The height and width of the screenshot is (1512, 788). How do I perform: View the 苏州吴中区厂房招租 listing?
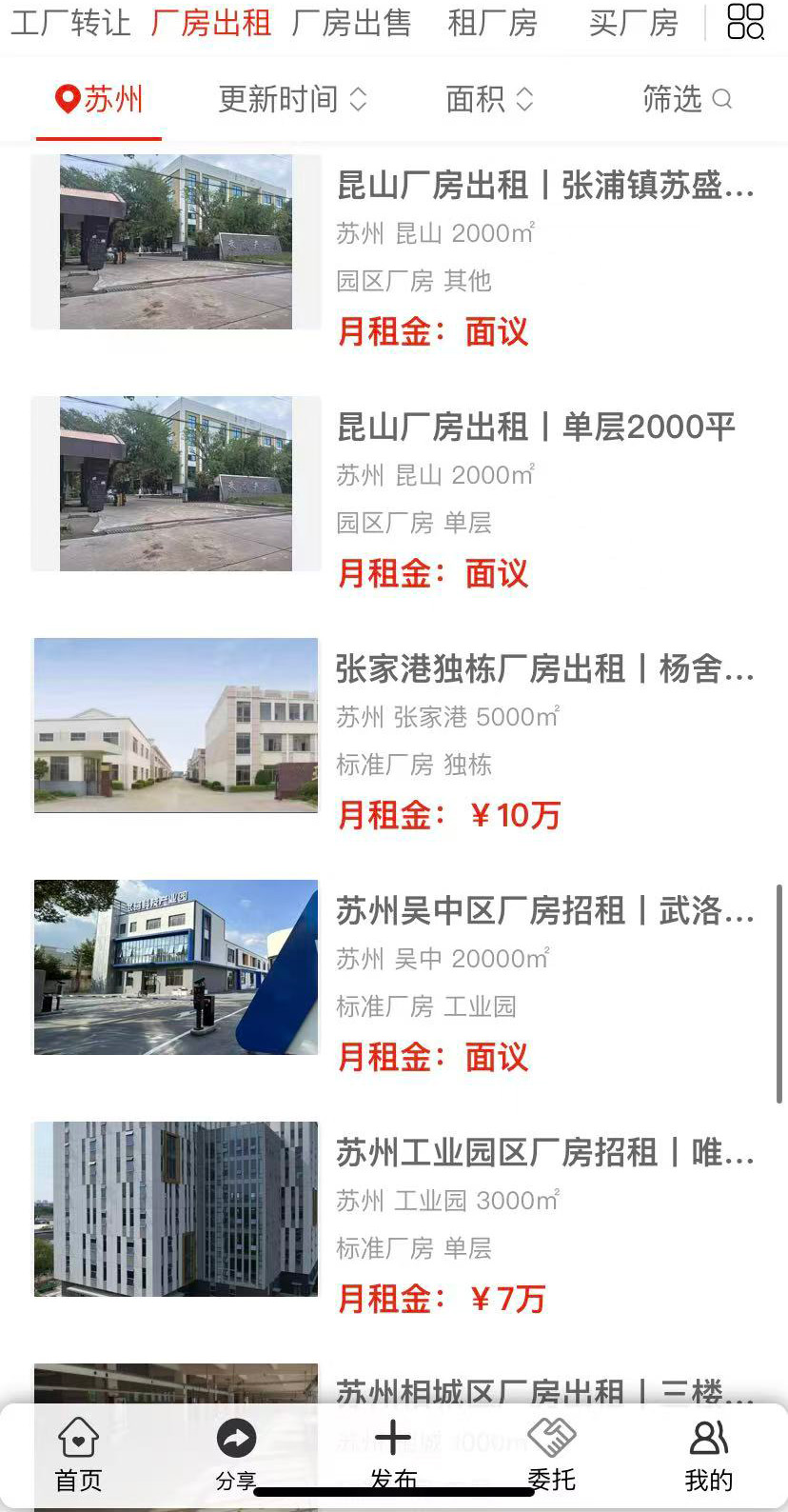point(544,911)
